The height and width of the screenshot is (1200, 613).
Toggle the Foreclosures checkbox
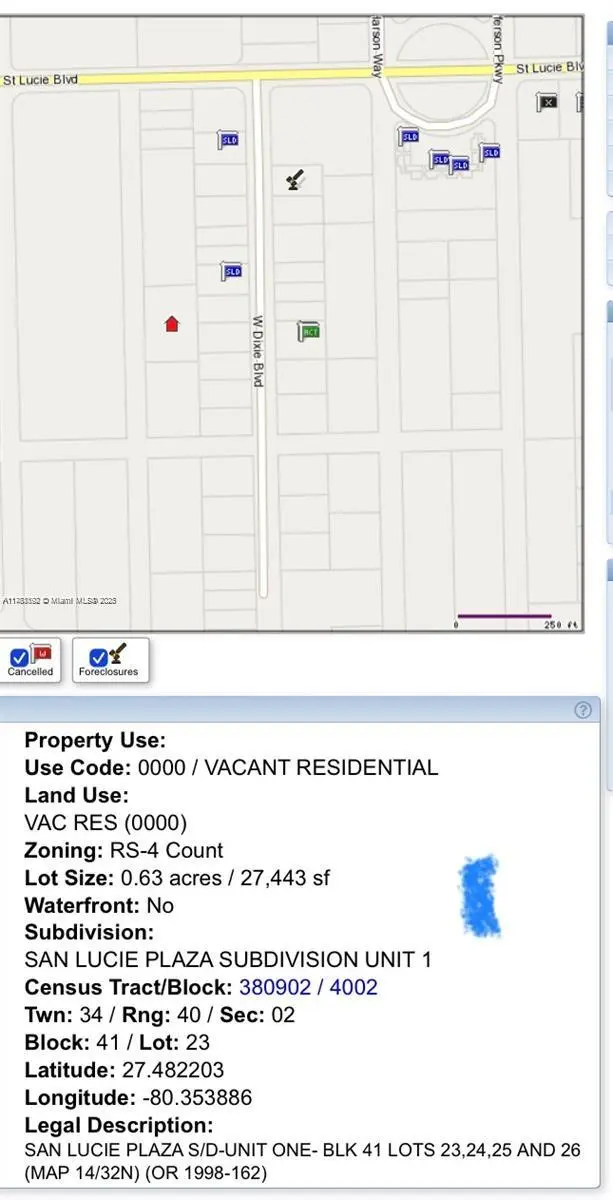pyautogui.click(x=98, y=657)
